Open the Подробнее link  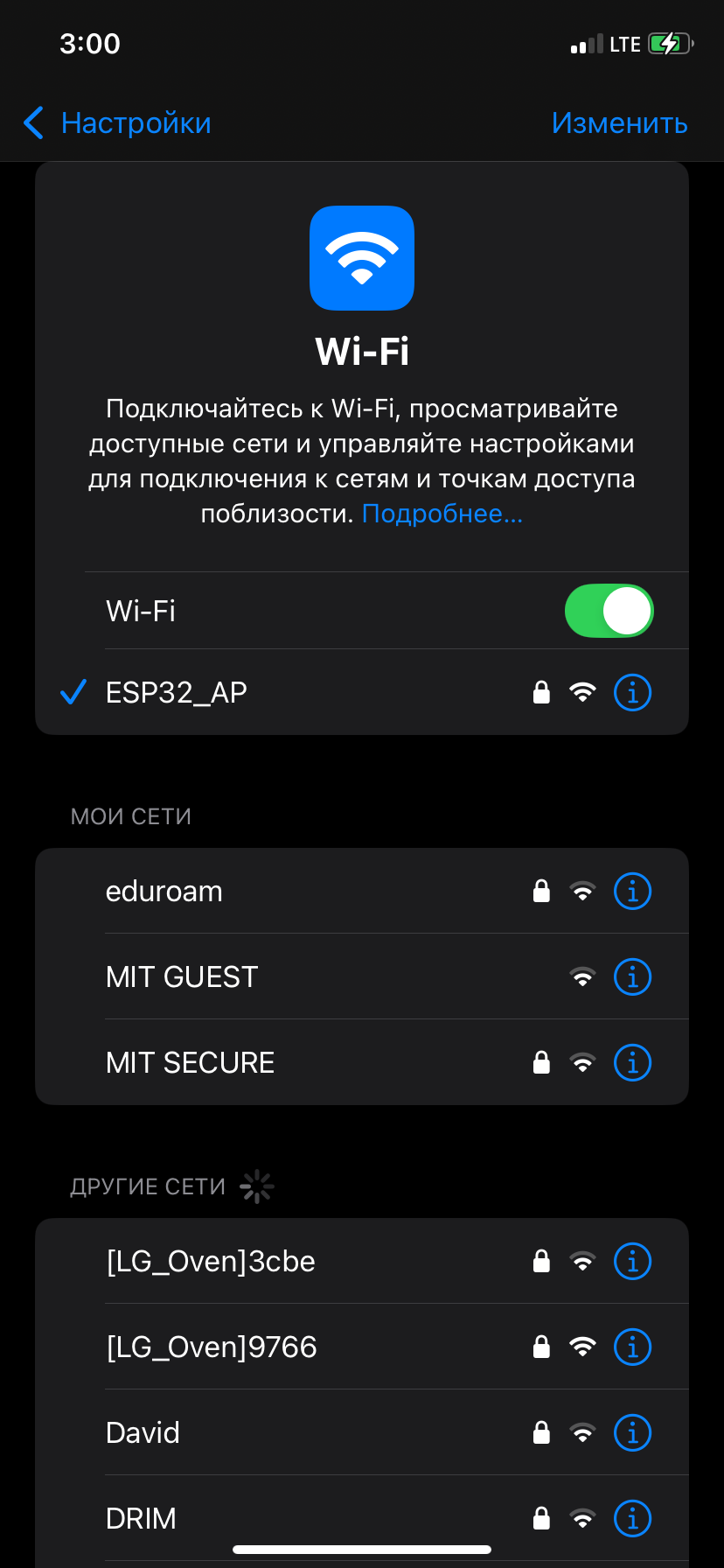(x=442, y=513)
